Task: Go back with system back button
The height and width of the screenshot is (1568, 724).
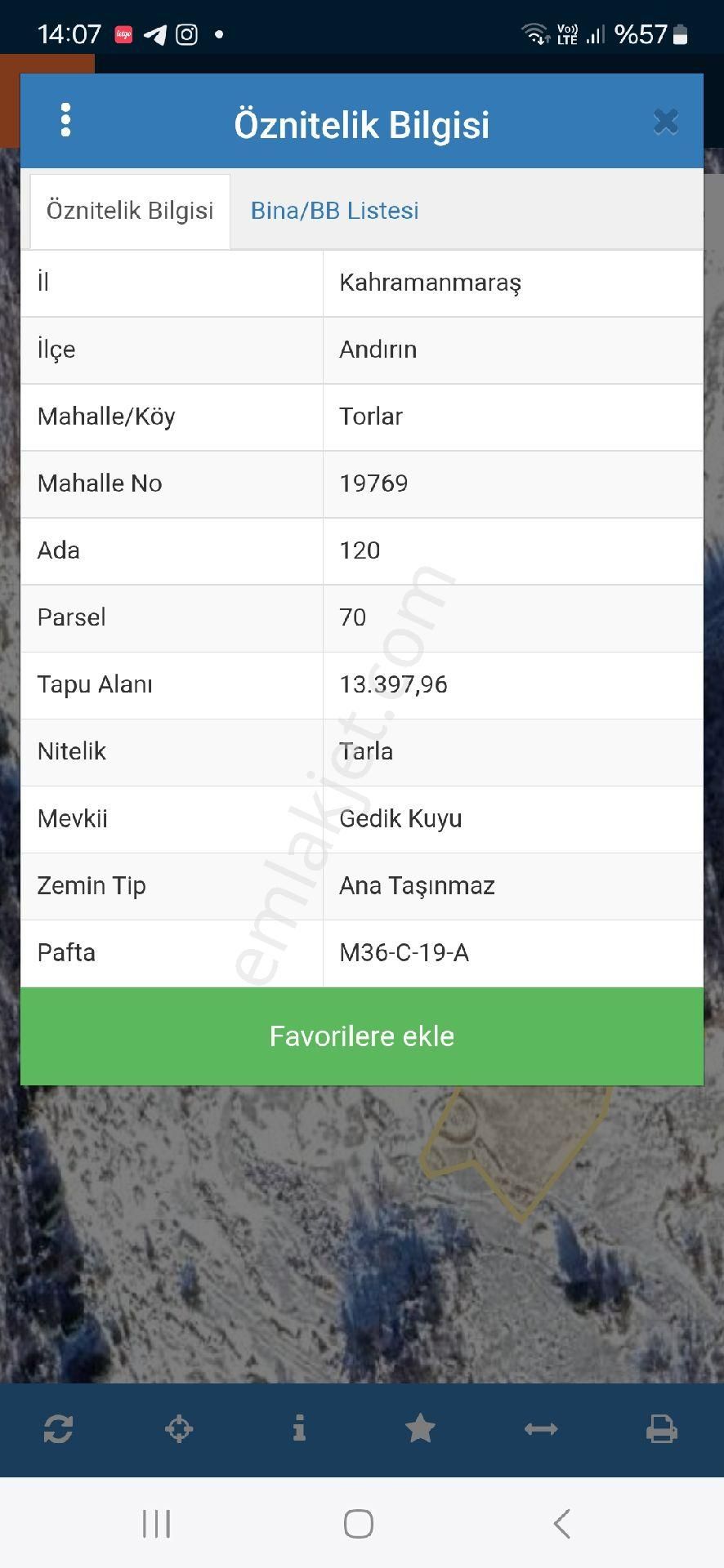Action: 561,1524
